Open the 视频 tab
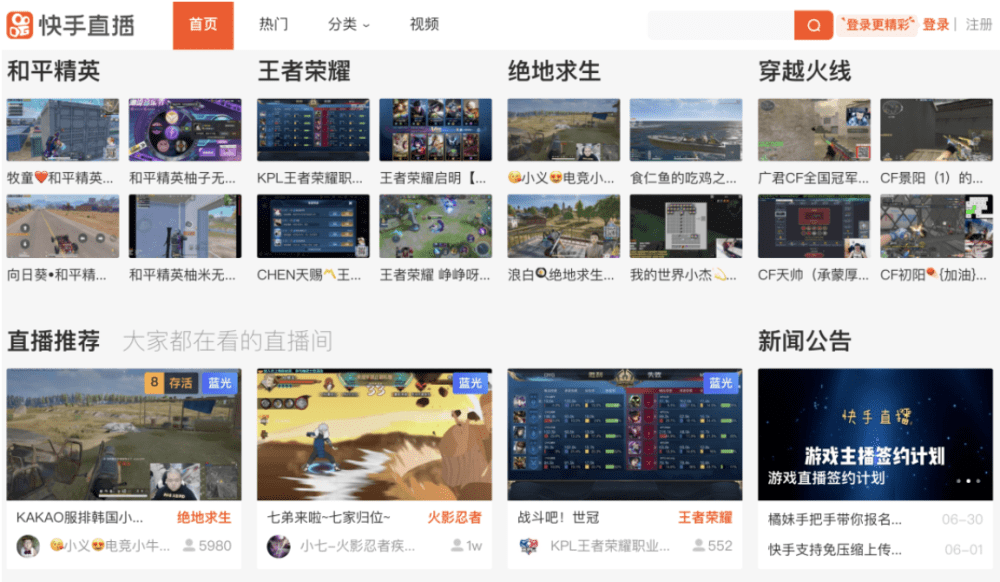The image size is (1000, 582). click(x=424, y=25)
